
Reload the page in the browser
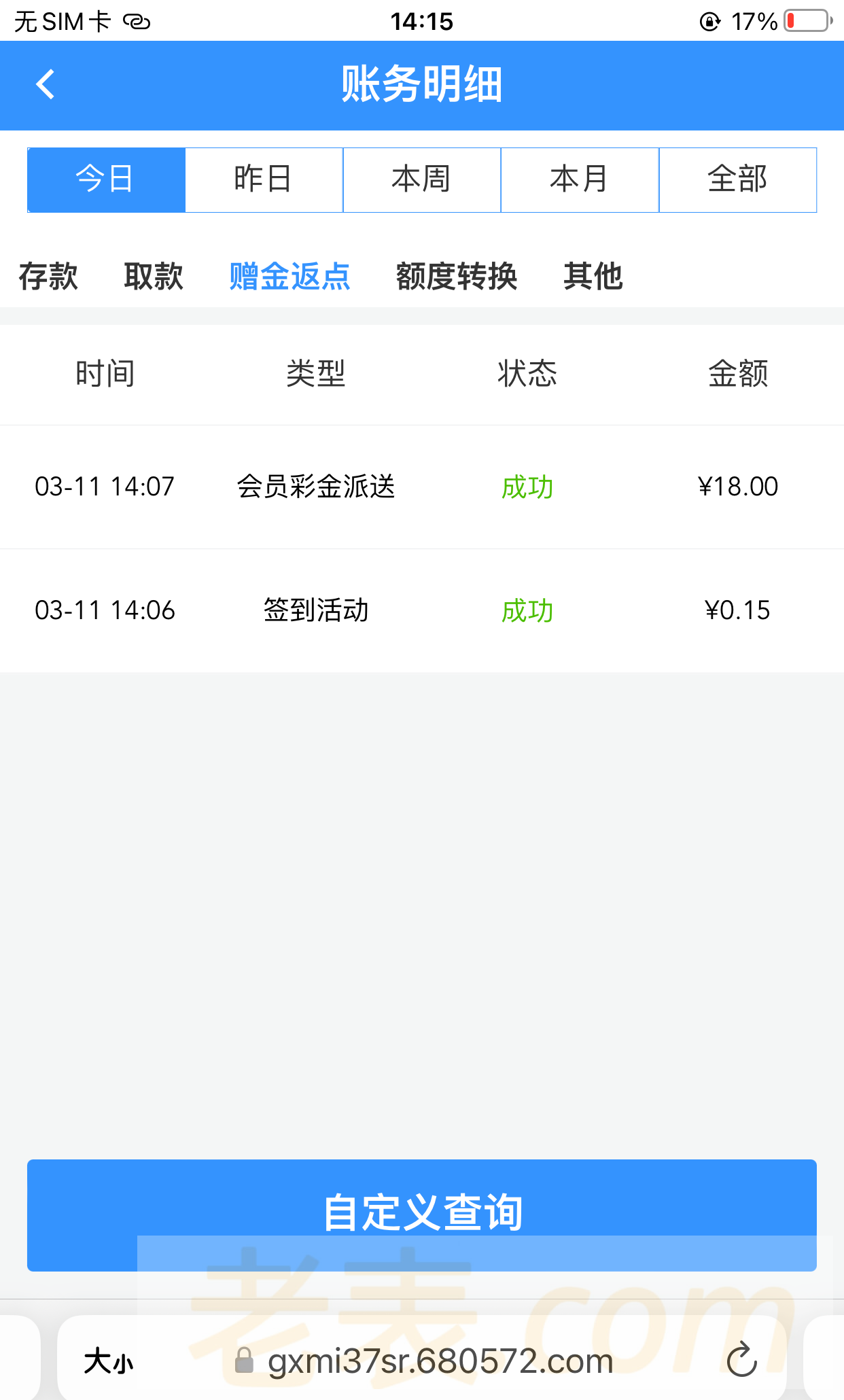tap(741, 1361)
